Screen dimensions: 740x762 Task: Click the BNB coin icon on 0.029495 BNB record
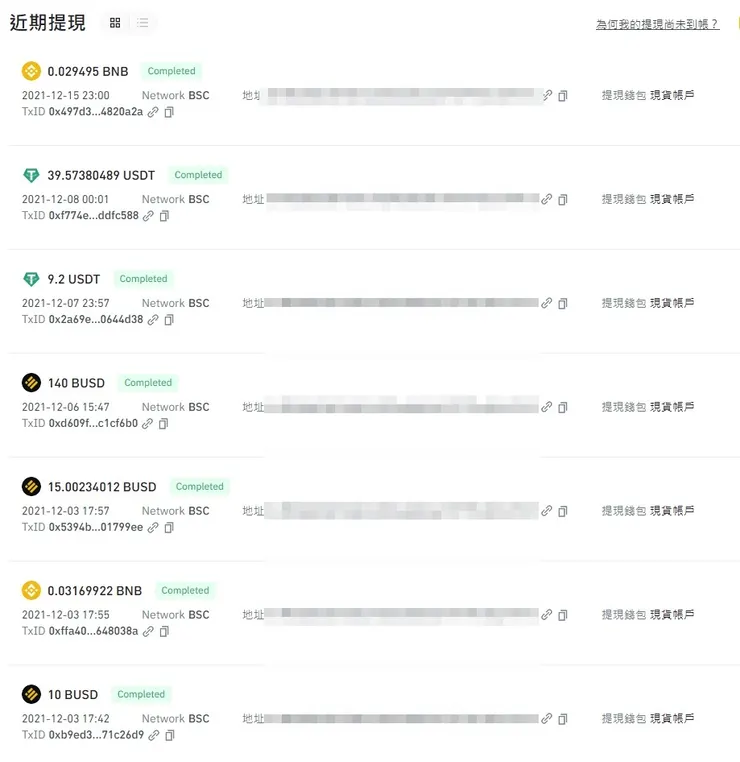click(31, 72)
